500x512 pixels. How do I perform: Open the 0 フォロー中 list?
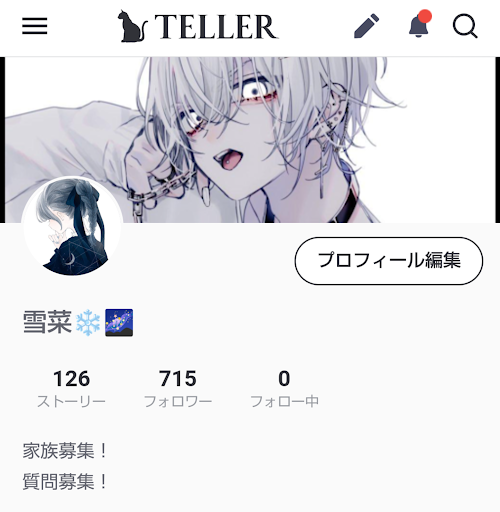tap(284, 389)
